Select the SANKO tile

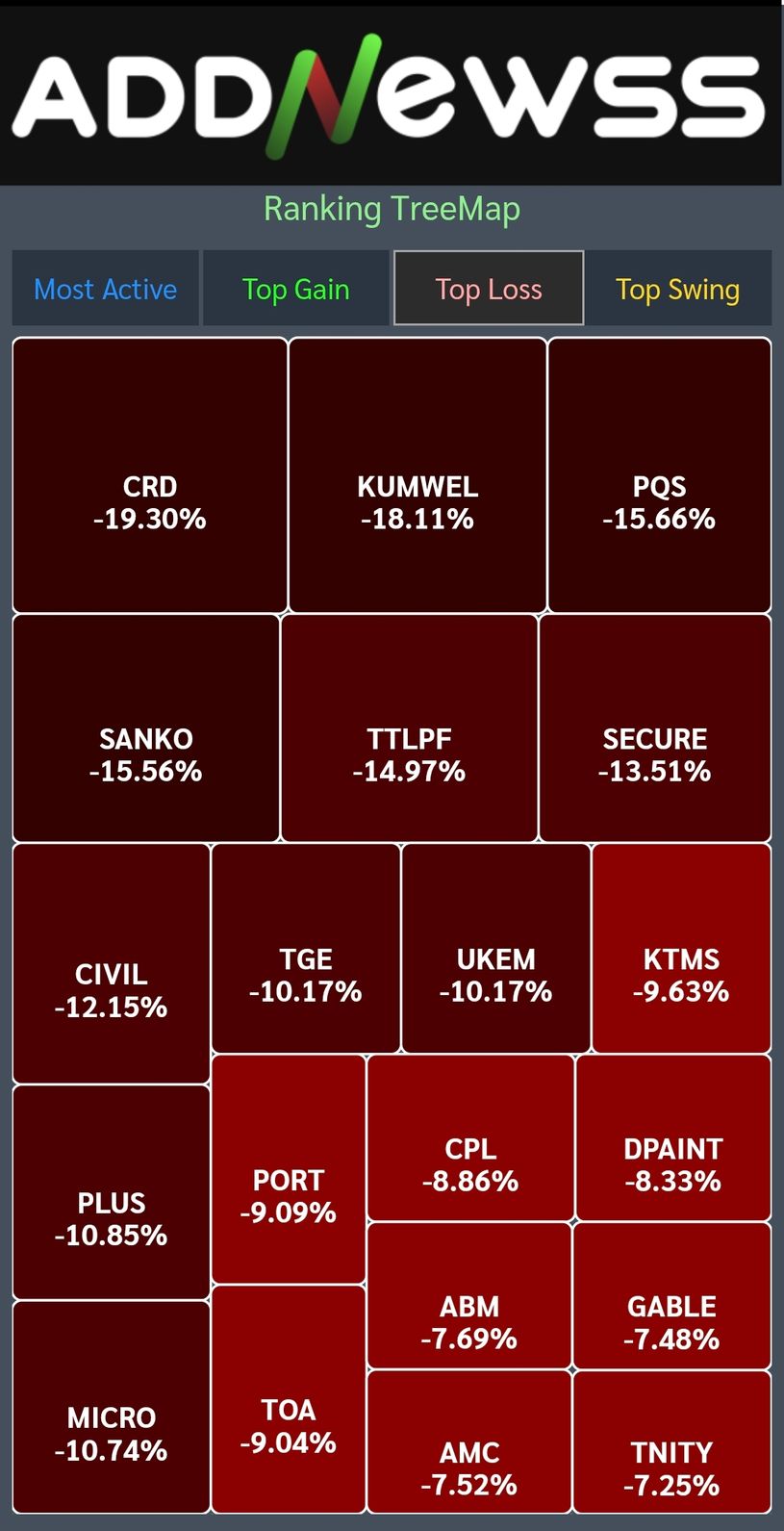146,728
